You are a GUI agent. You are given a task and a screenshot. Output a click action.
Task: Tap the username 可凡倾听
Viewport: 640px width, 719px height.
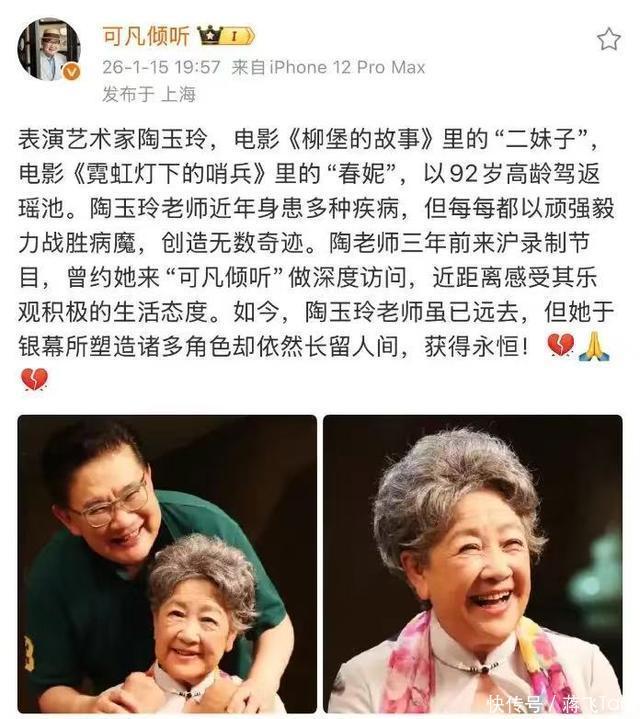146,37
